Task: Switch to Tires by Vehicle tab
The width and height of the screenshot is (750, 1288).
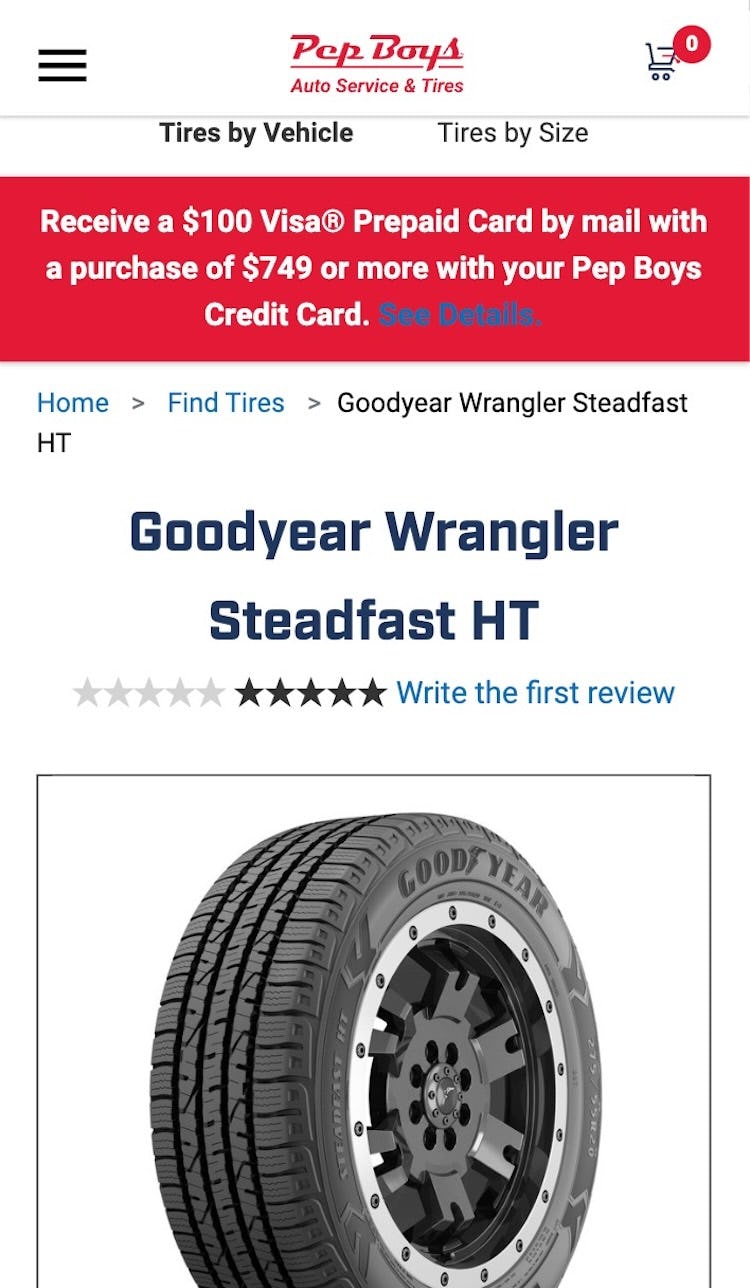Action: (x=256, y=133)
